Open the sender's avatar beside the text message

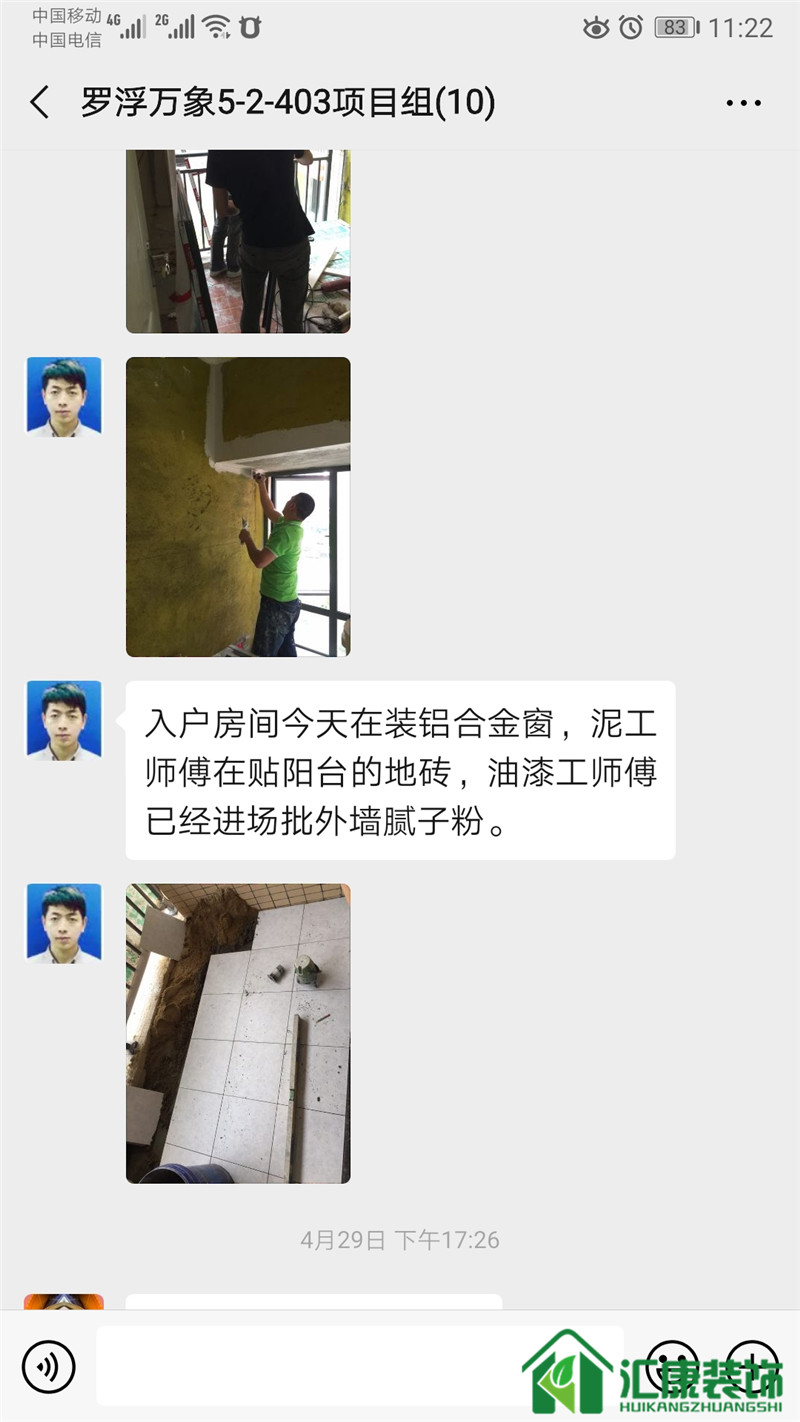point(64,721)
